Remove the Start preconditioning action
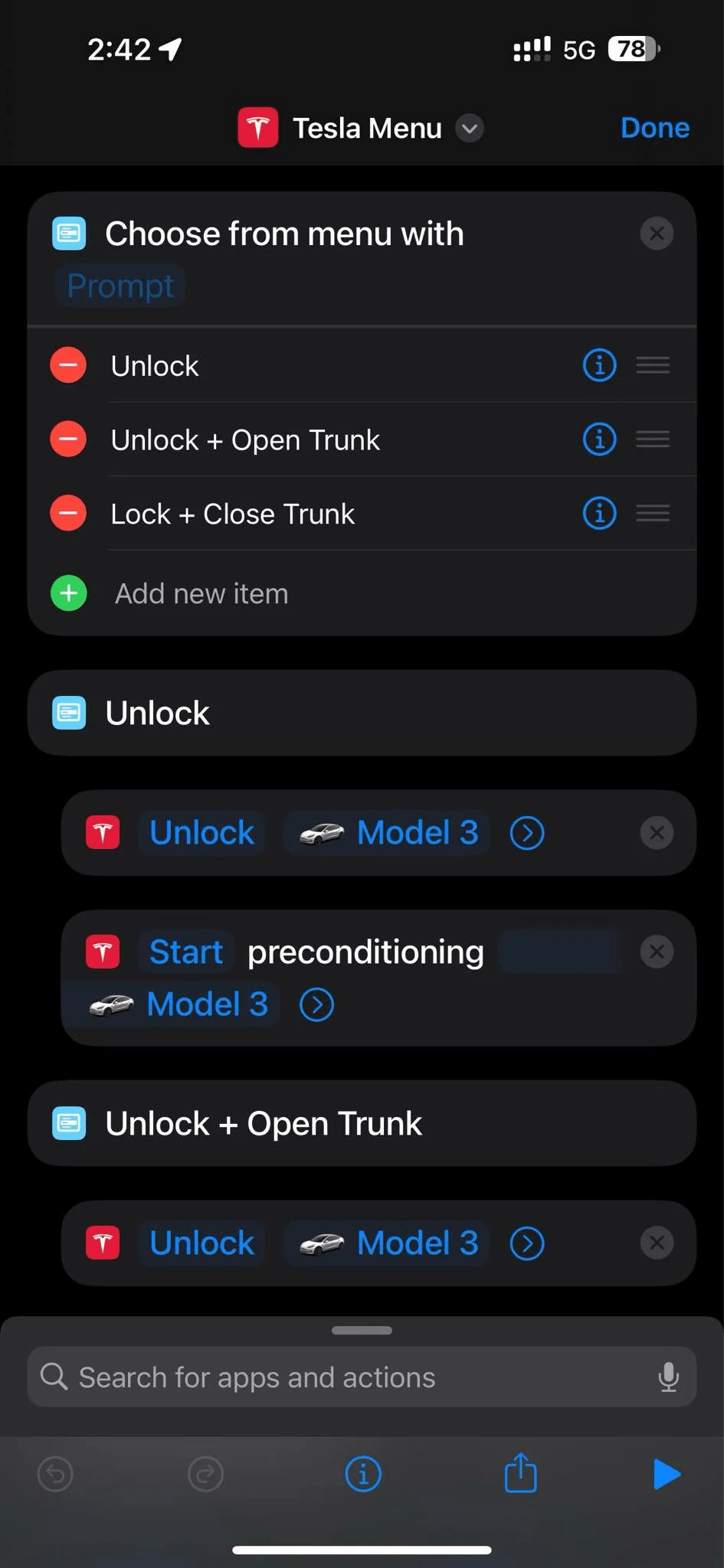The image size is (724, 1568). [x=657, y=952]
